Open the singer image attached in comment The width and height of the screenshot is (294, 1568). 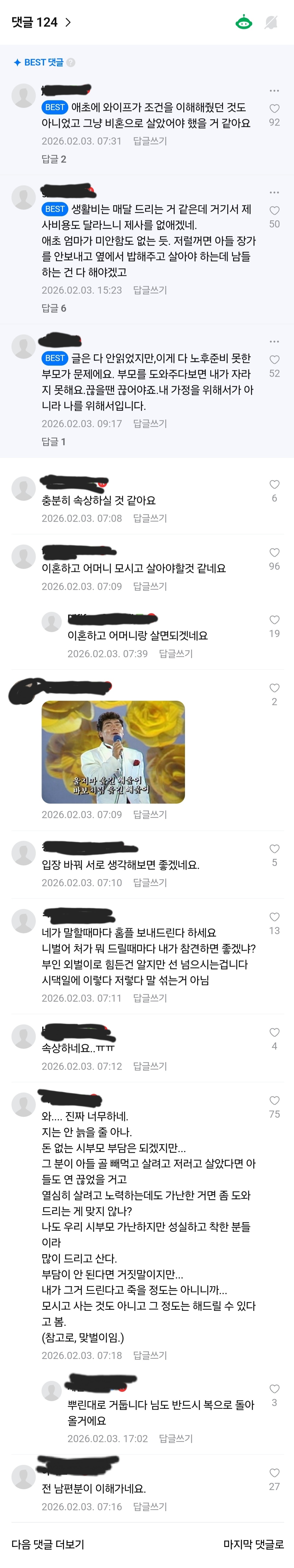[x=113, y=752]
